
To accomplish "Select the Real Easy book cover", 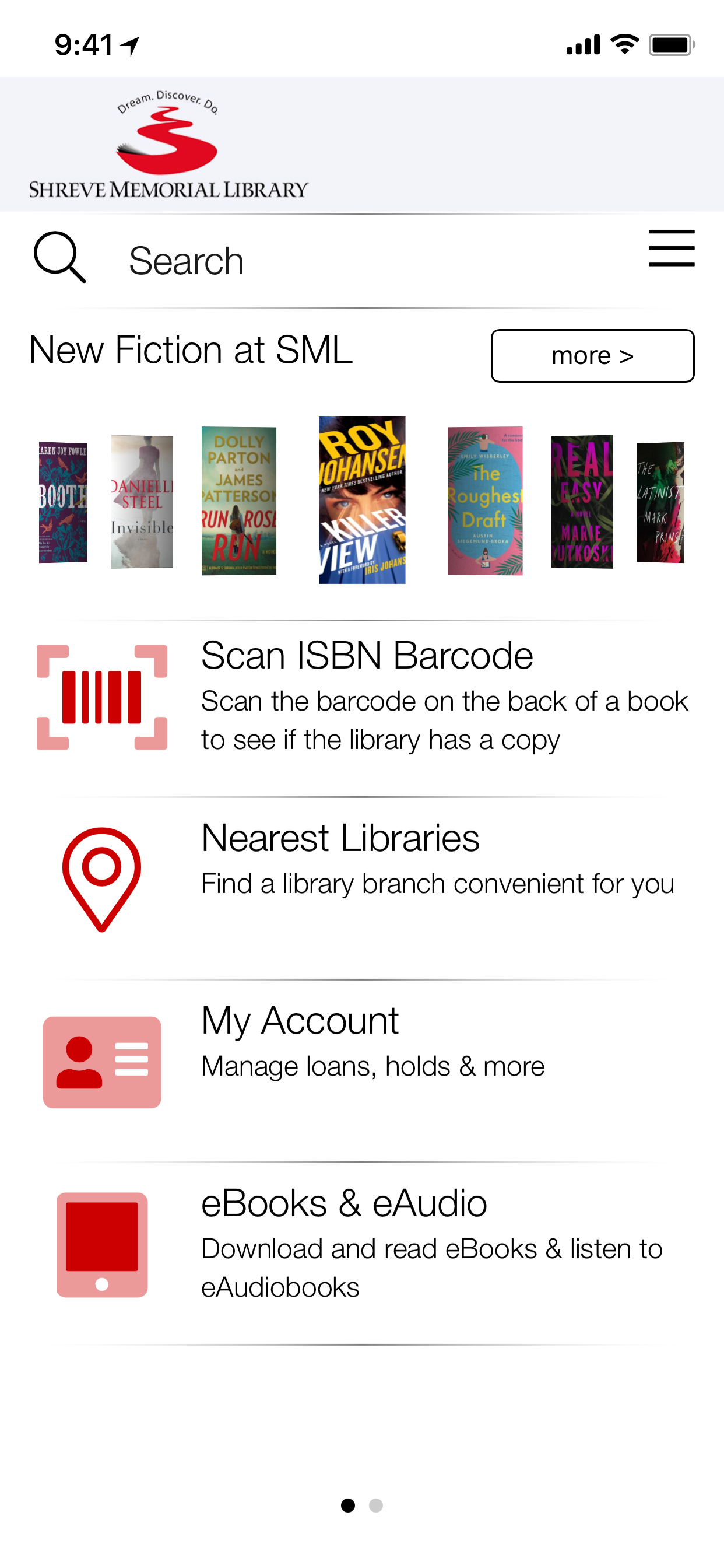I will tap(581, 502).
